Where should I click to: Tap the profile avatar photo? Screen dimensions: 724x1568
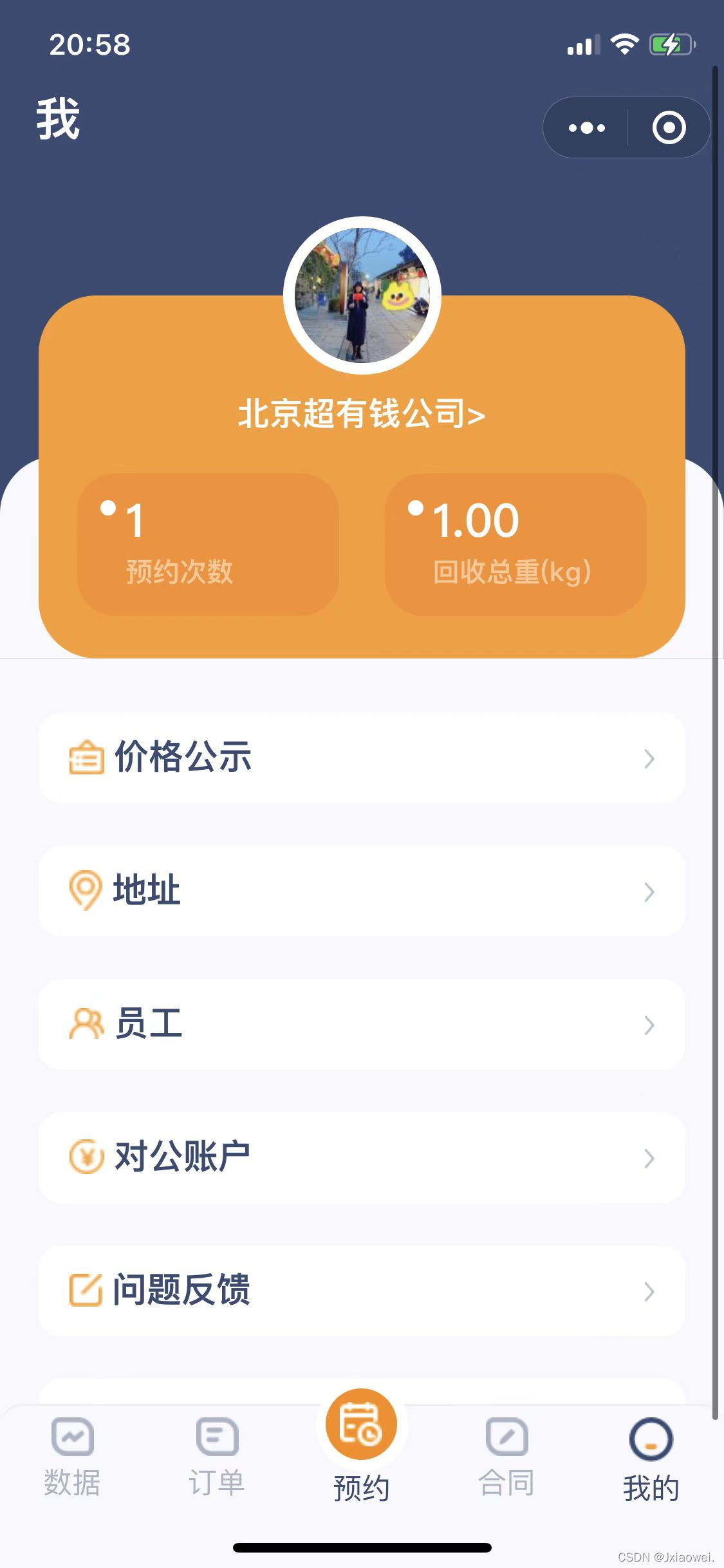tap(362, 295)
